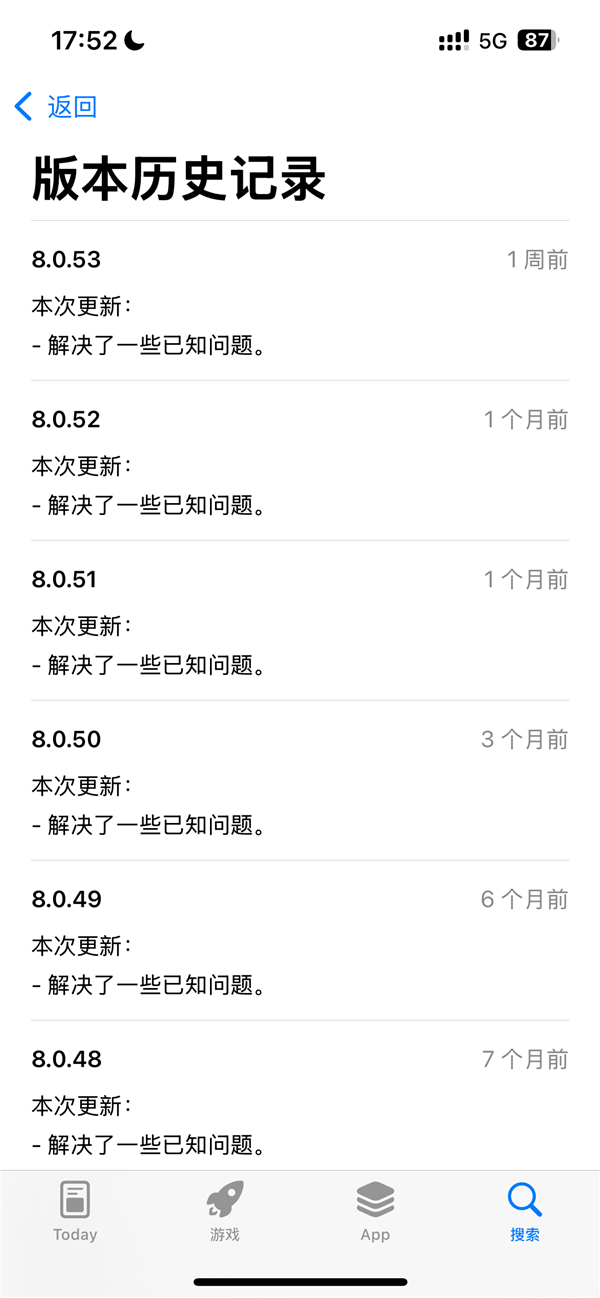Open the 游戏 tab
Image resolution: width=600 pixels, height=1298 pixels.
pos(225,1211)
